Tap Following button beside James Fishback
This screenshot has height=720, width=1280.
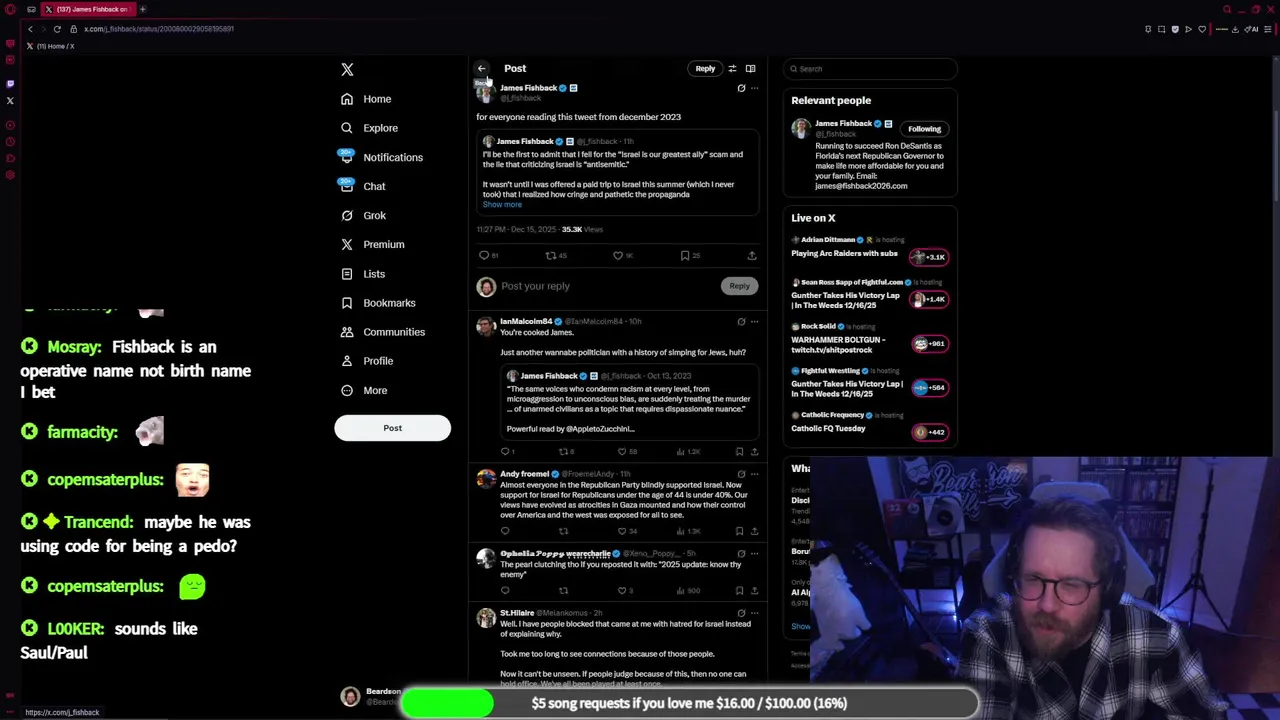pos(924,129)
